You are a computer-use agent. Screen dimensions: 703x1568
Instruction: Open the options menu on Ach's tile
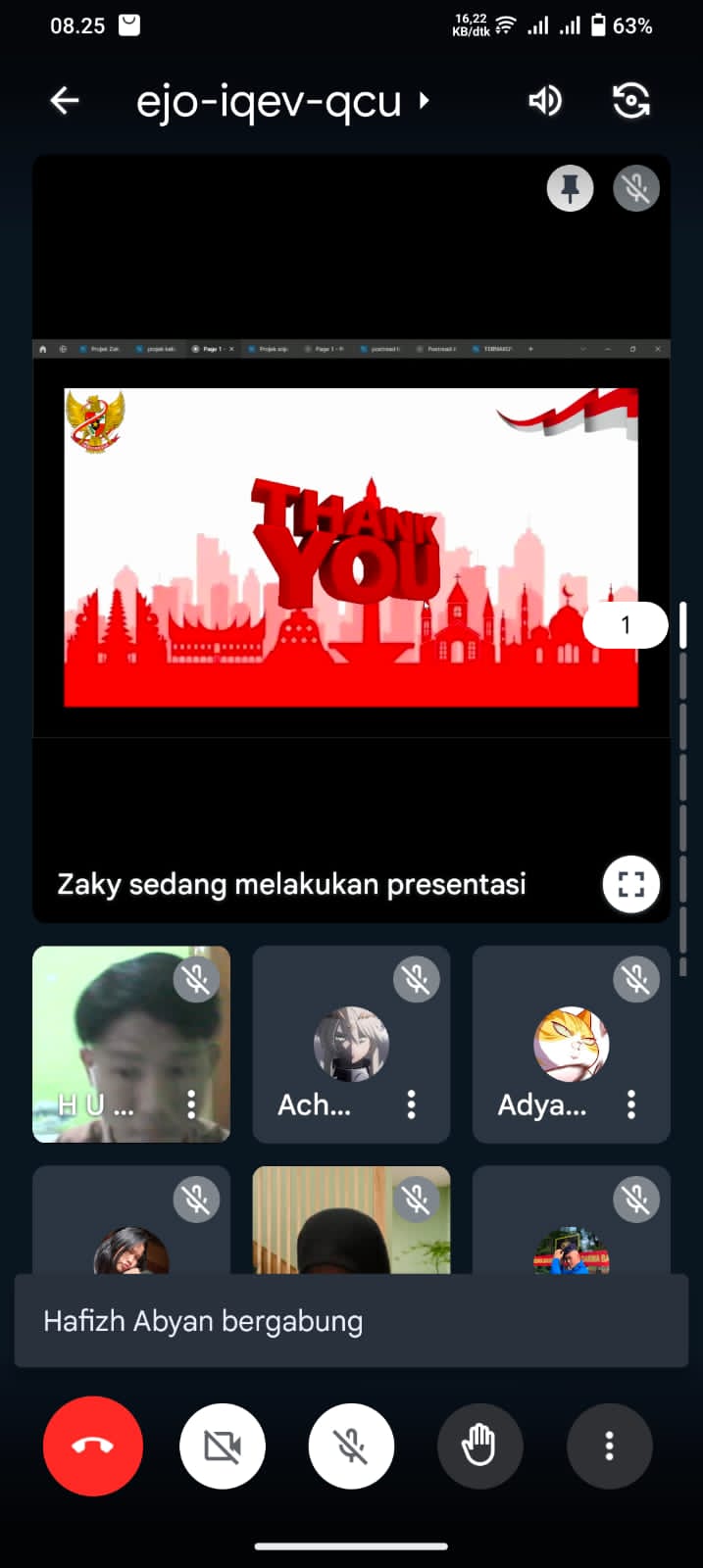pos(412,1104)
